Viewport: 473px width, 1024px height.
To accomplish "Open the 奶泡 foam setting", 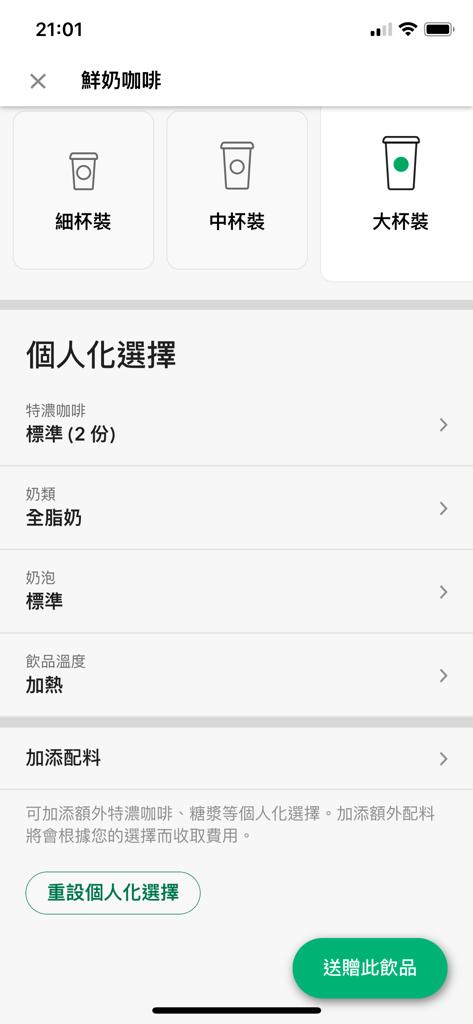I will pos(236,592).
